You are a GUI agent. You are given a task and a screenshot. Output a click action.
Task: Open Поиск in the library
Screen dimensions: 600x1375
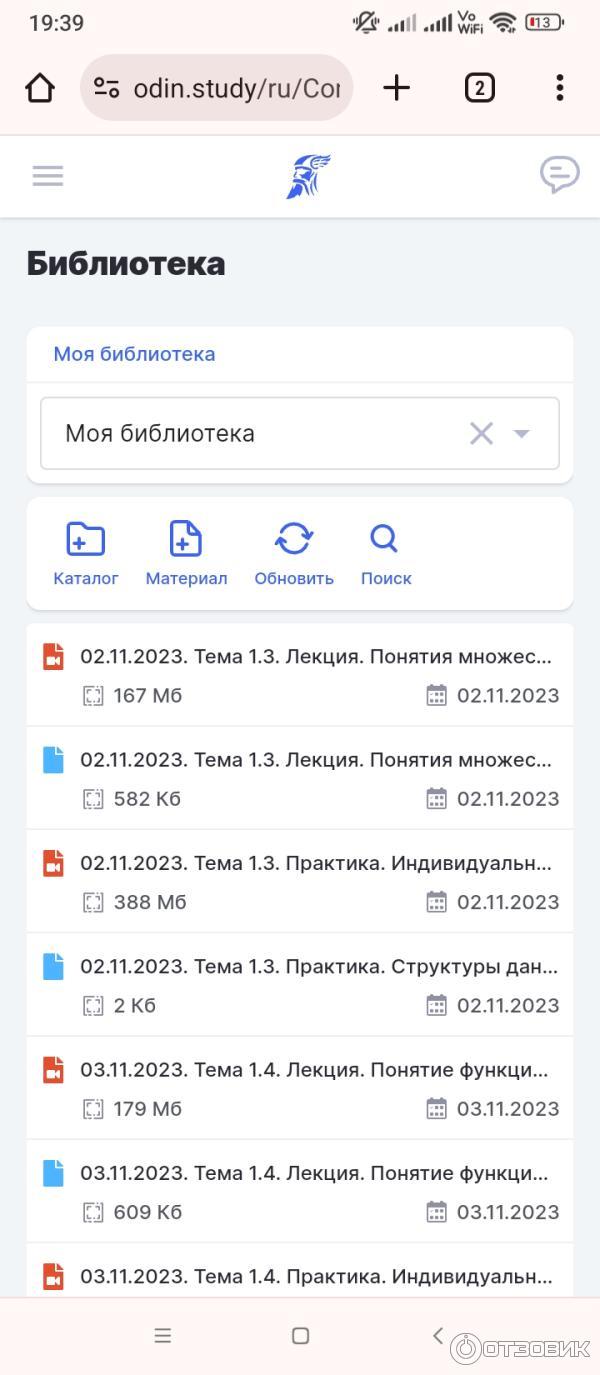click(386, 553)
